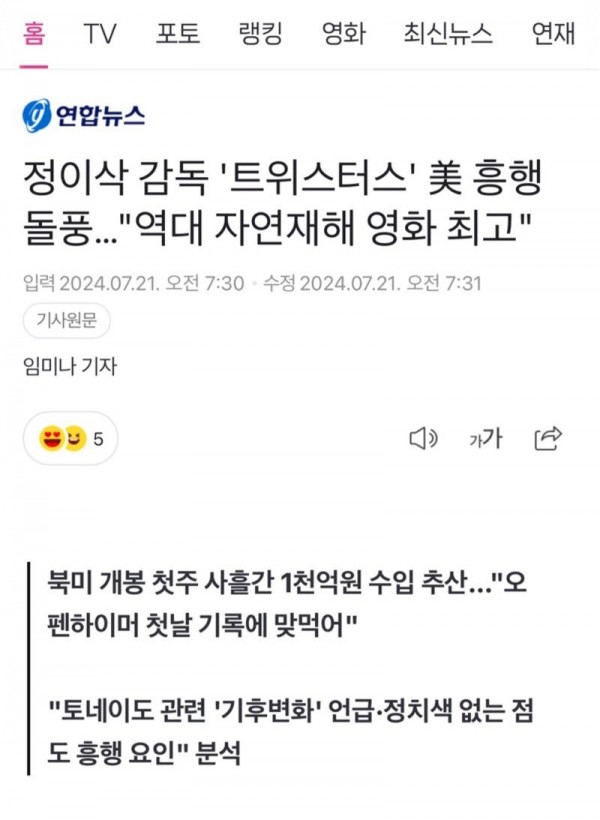600x820 pixels.
Task: Switch to the 홈 tab
Action: point(34,35)
